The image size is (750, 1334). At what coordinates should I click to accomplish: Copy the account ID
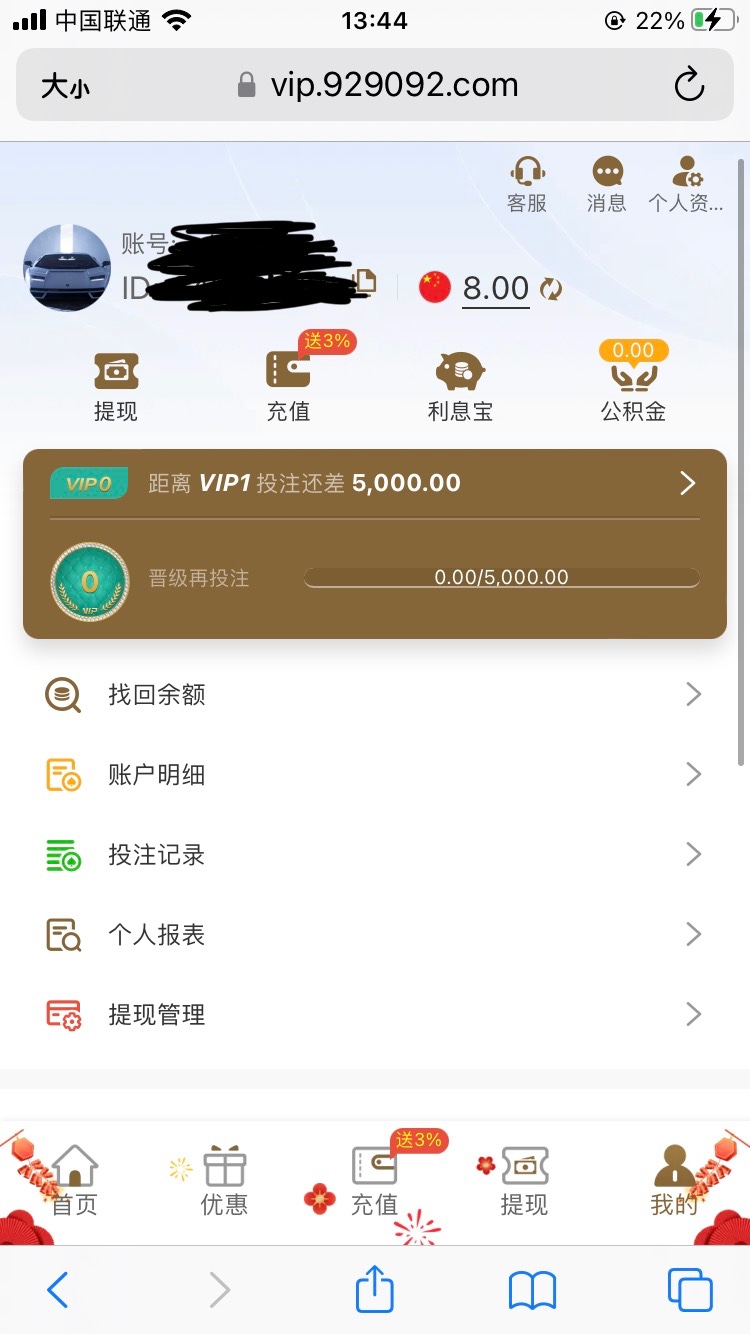click(x=366, y=282)
